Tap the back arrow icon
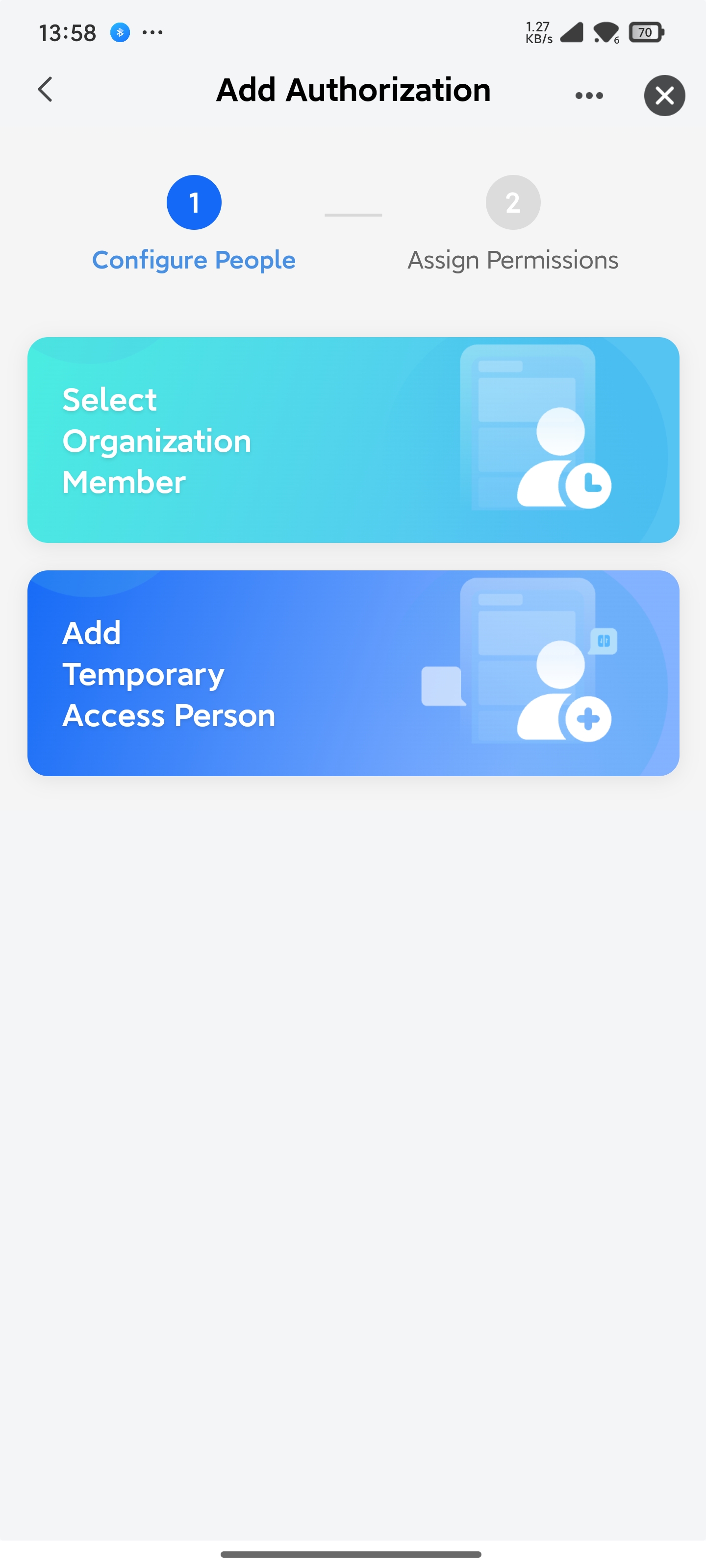 pos(45,90)
